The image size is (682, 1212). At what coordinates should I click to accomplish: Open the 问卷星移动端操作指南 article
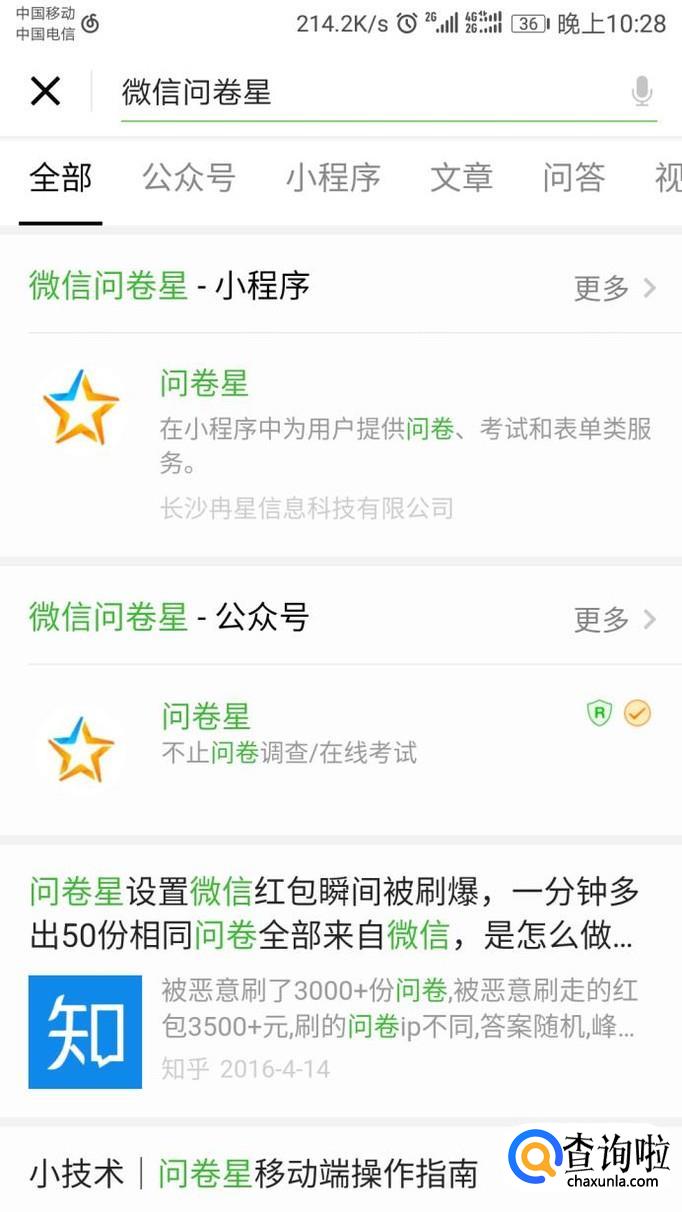click(x=255, y=1172)
